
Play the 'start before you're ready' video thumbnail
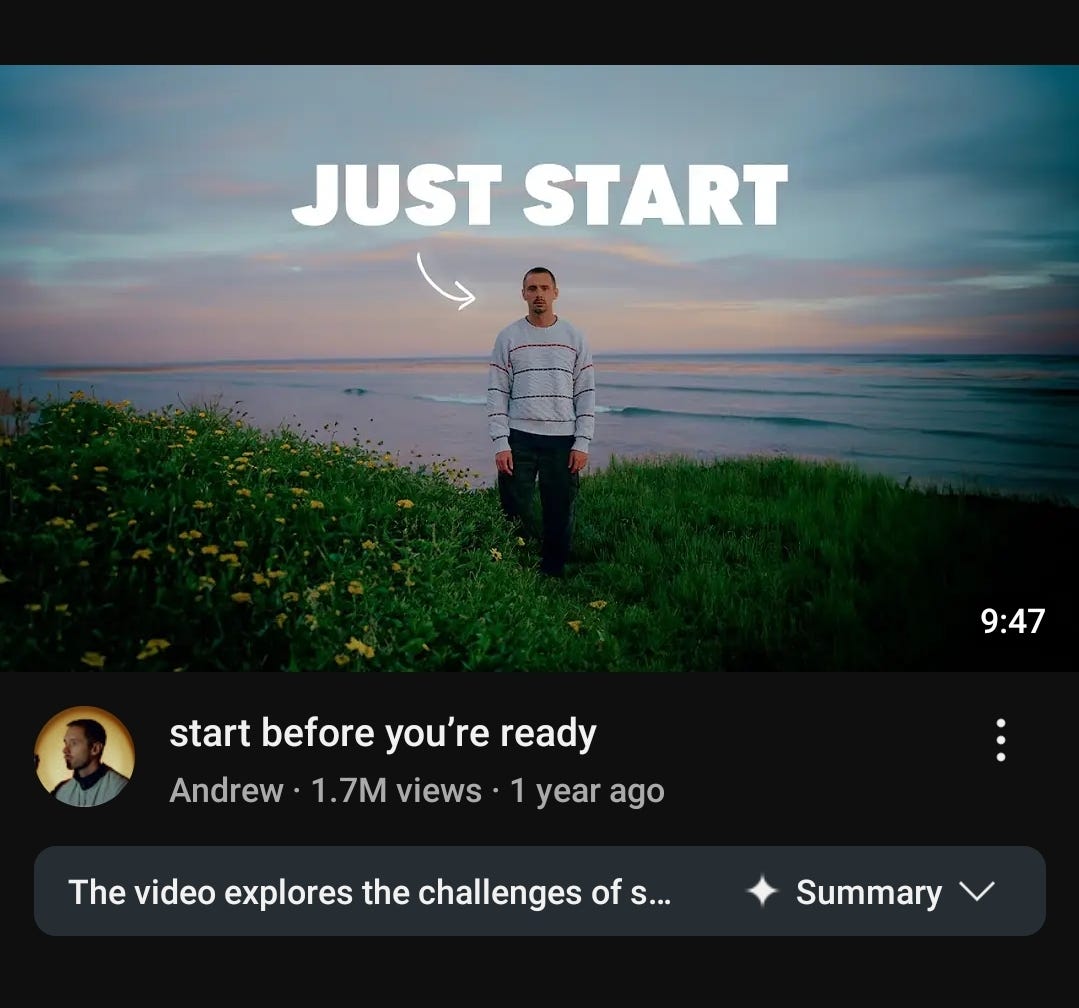click(539, 368)
